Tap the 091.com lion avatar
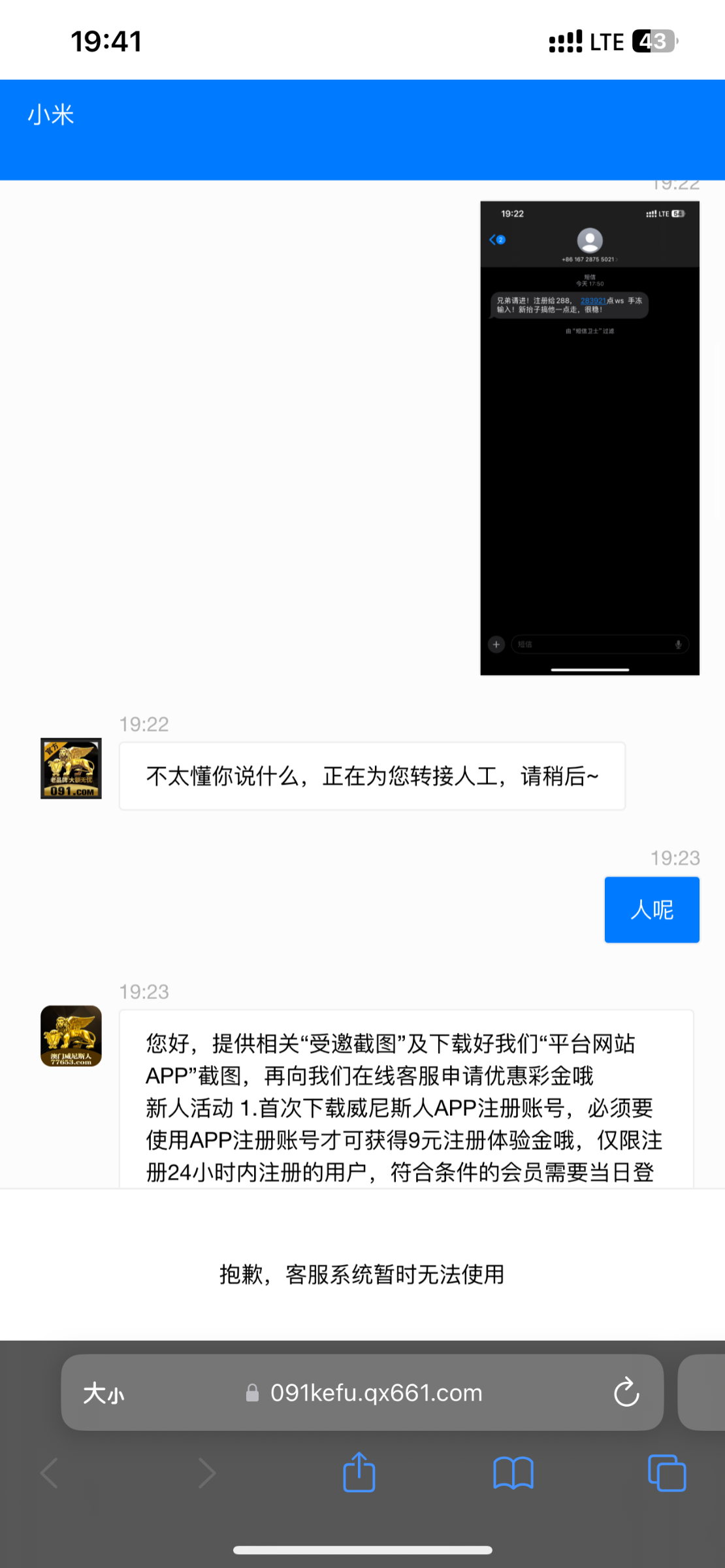Screen dimensions: 725x1568 tap(71, 768)
